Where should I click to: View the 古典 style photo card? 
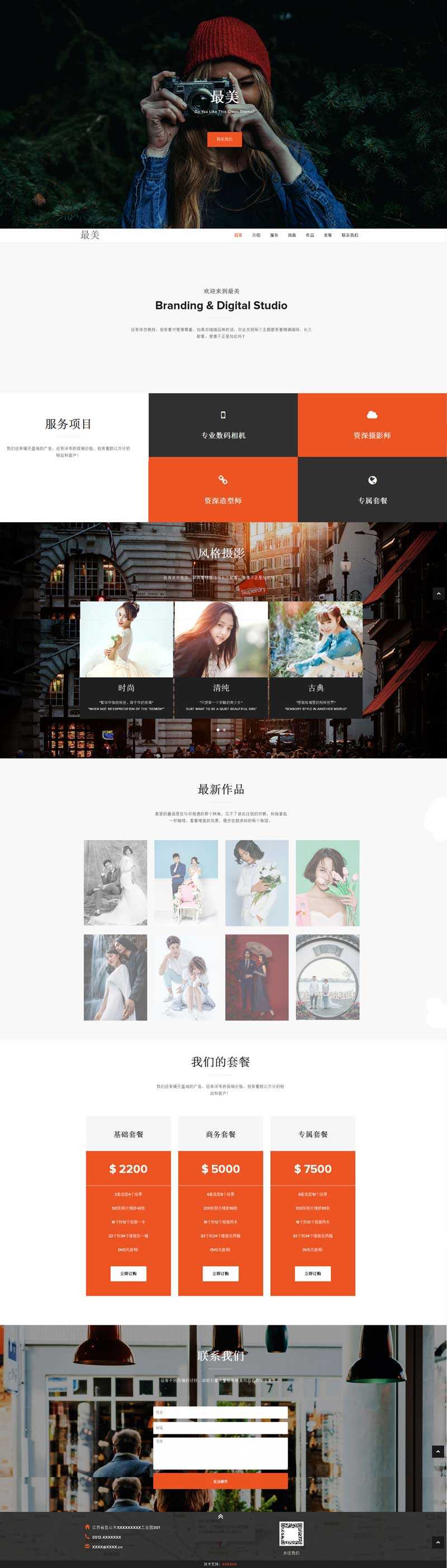(x=316, y=659)
